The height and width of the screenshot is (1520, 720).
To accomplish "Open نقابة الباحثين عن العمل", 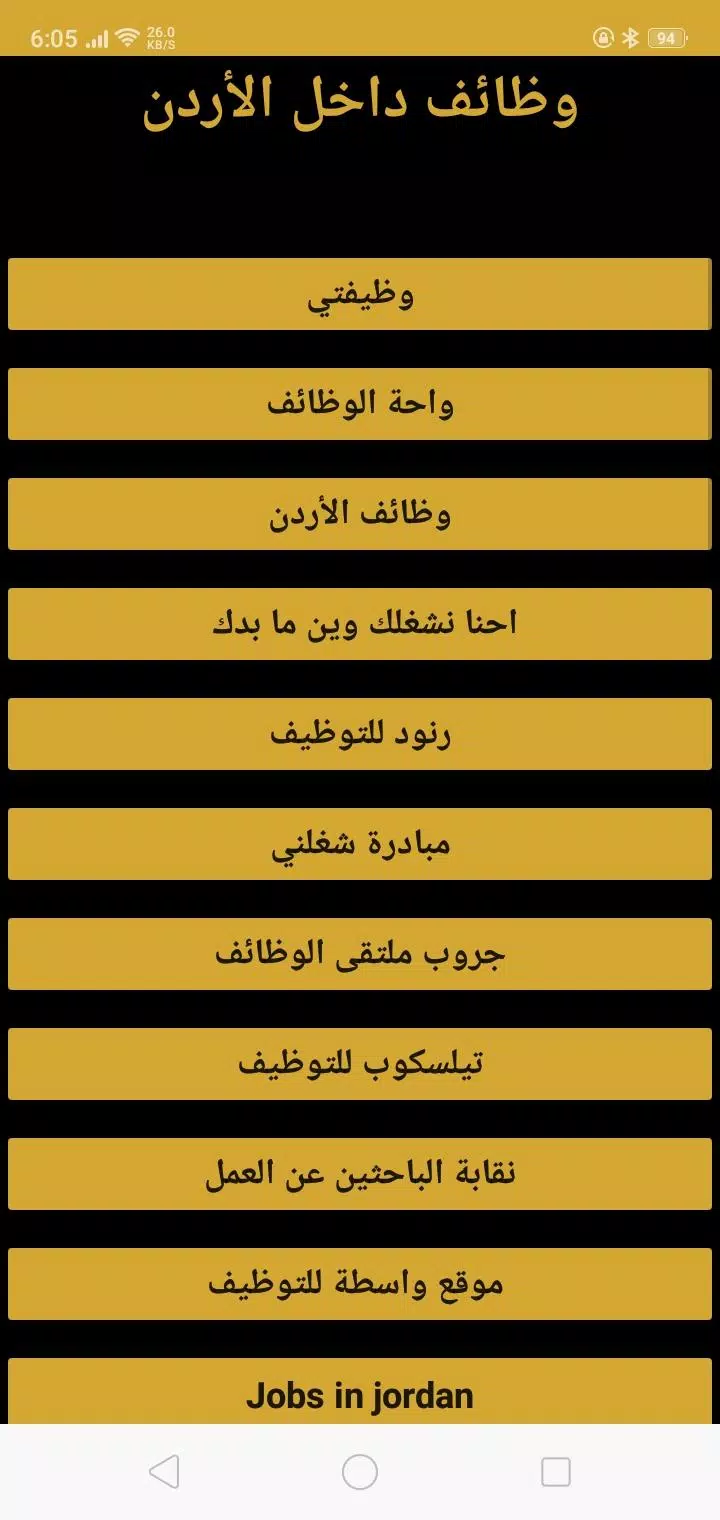I will (360, 1174).
